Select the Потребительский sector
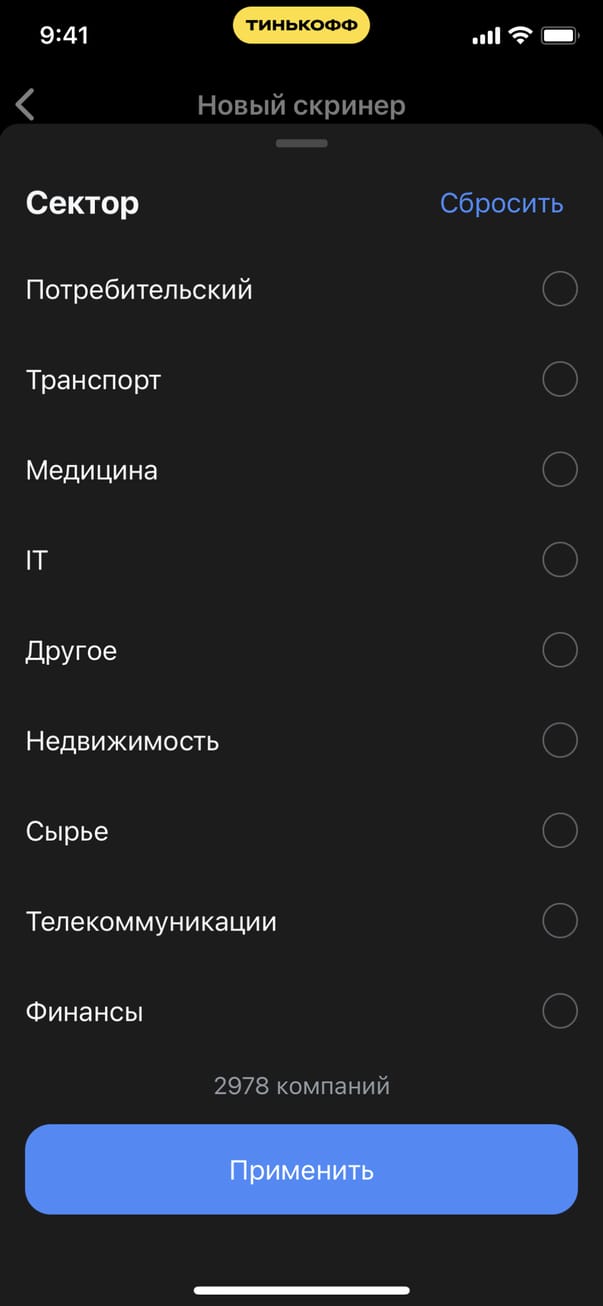 559,290
